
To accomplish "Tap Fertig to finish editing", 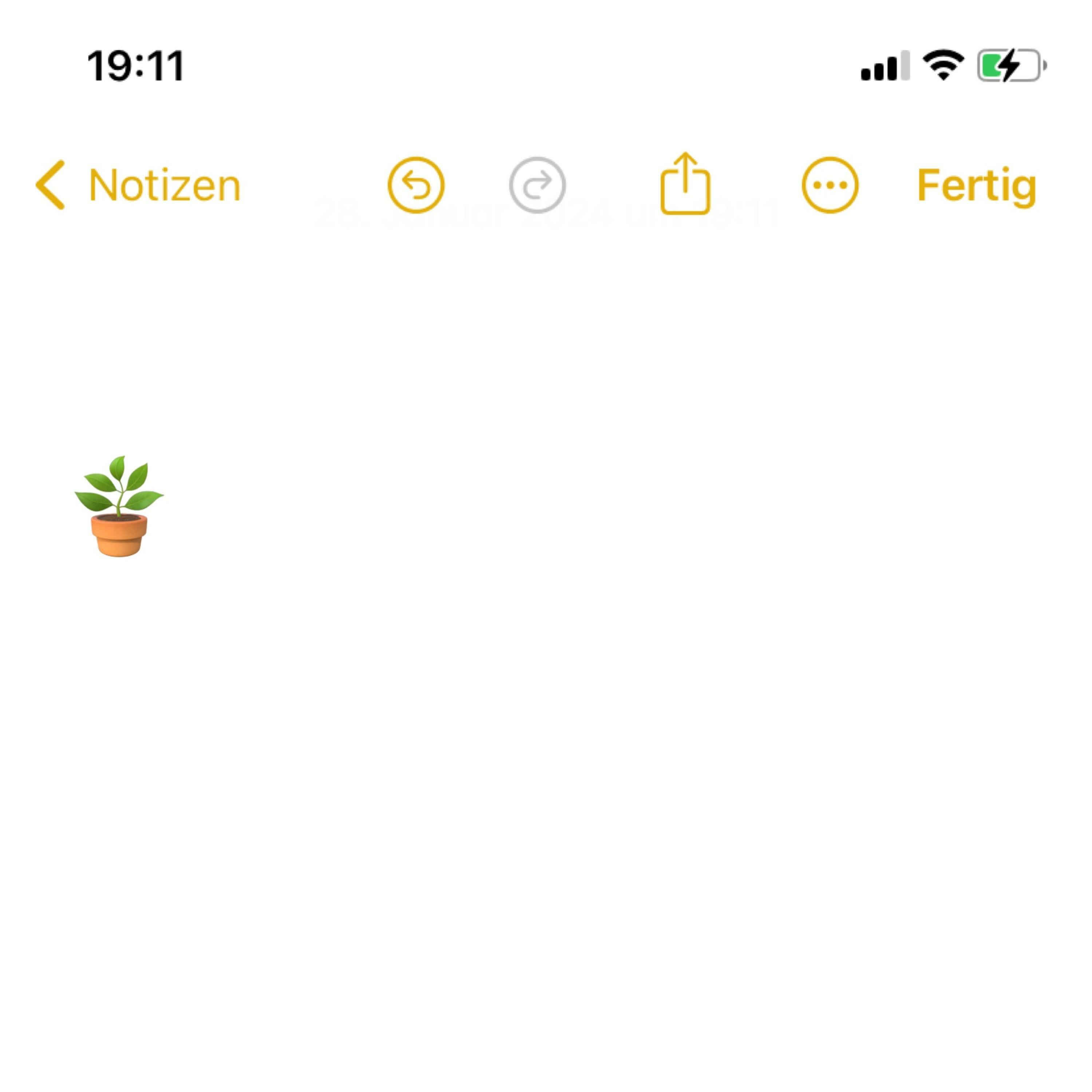I will tap(976, 185).
